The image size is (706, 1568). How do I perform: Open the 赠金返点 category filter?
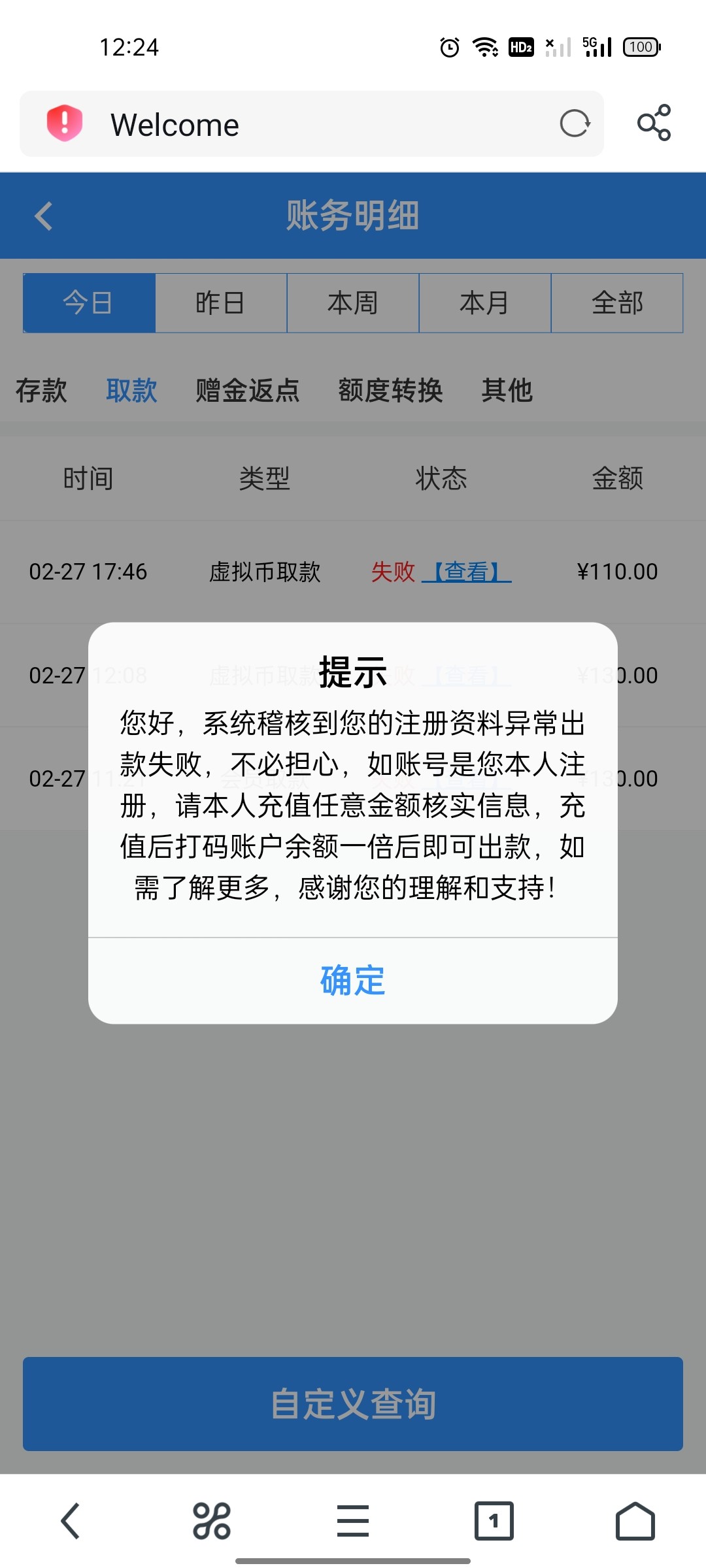(246, 390)
